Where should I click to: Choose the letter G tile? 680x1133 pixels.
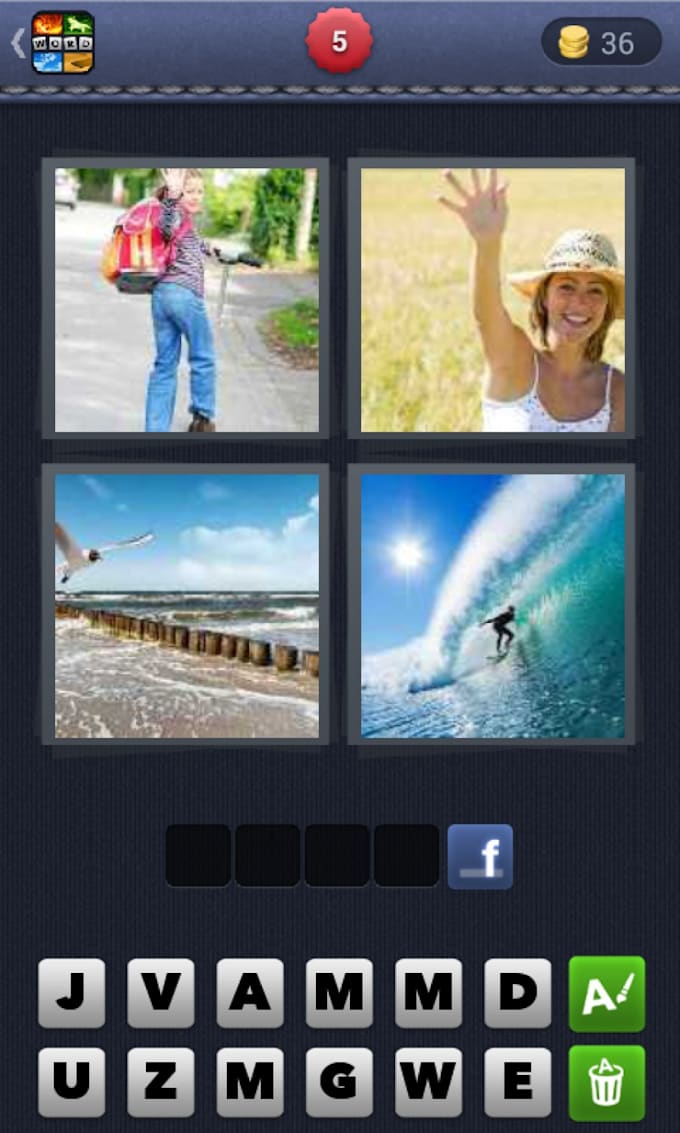[x=339, y=1083]
